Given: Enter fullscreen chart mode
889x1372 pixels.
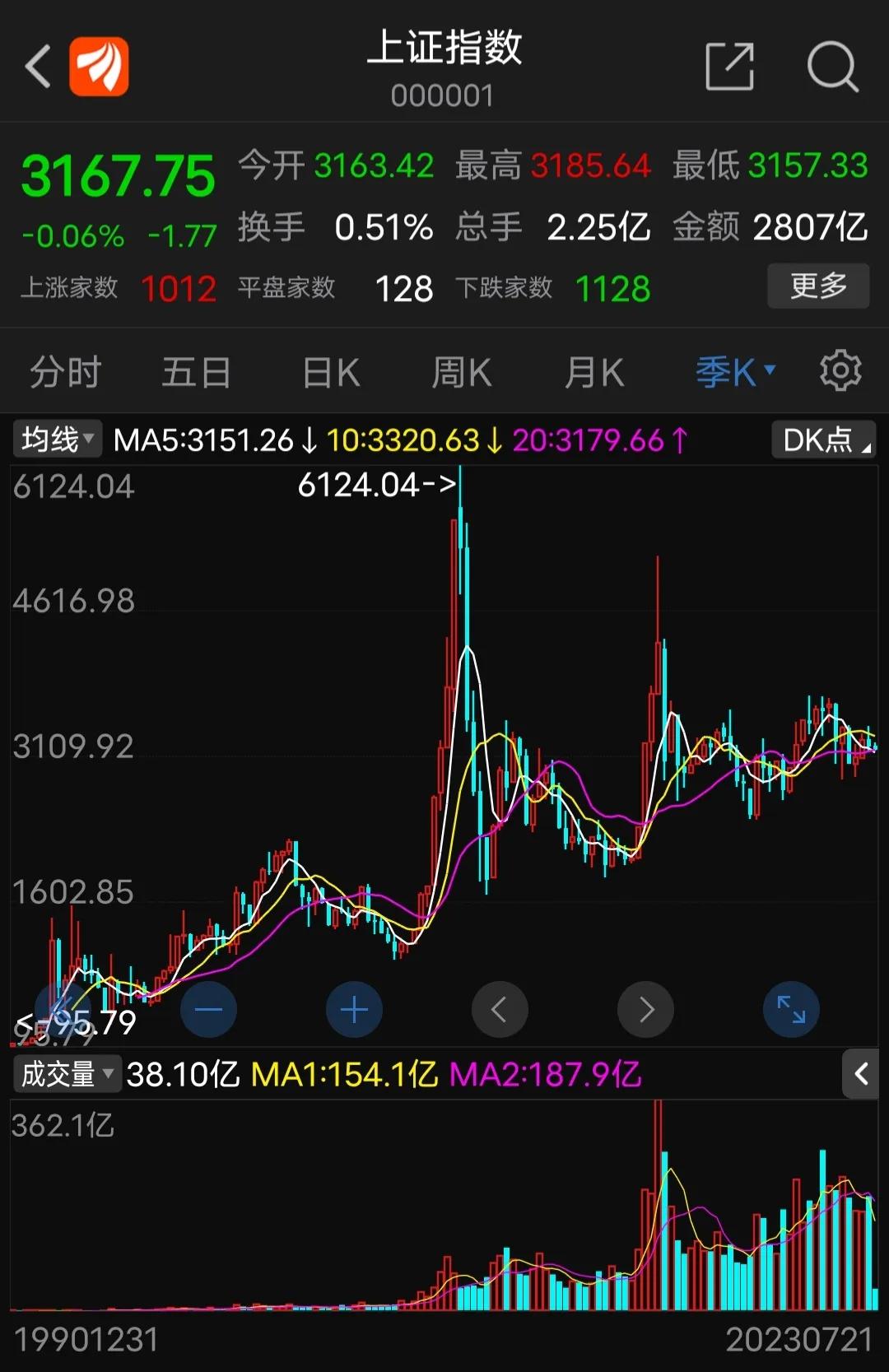Looking at the screenshot, I should point(791,1009).
